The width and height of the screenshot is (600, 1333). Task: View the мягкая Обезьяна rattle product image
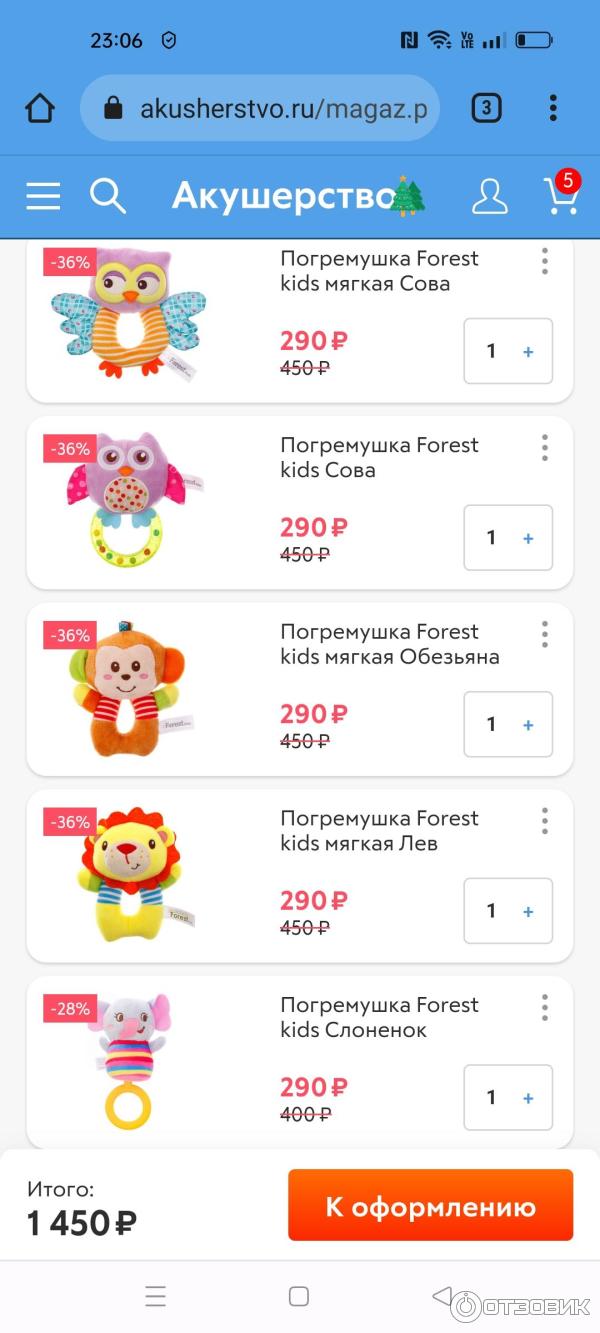point(127,690)
